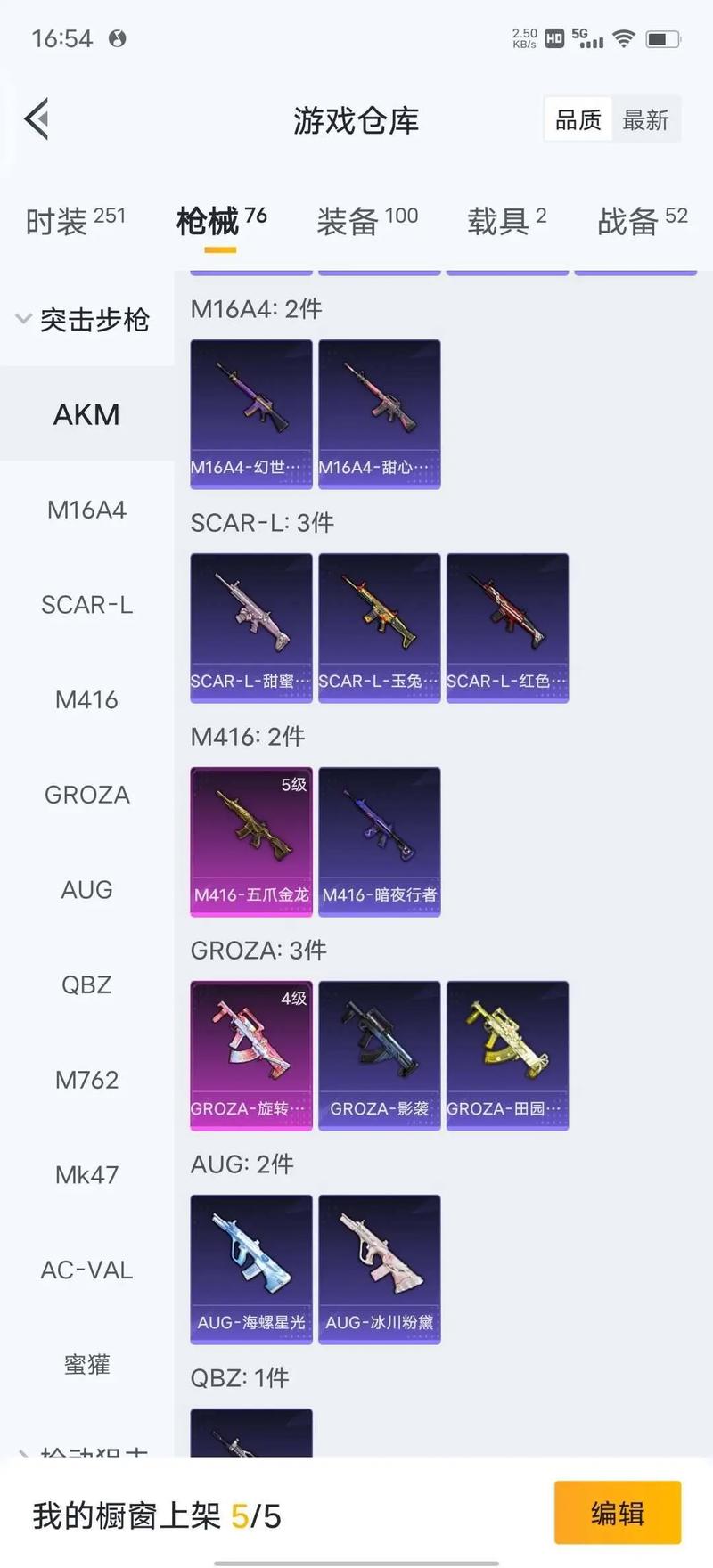Open the 载具 tab
The height and width of the screenshot is (1568, 713).
coord(506,220)
